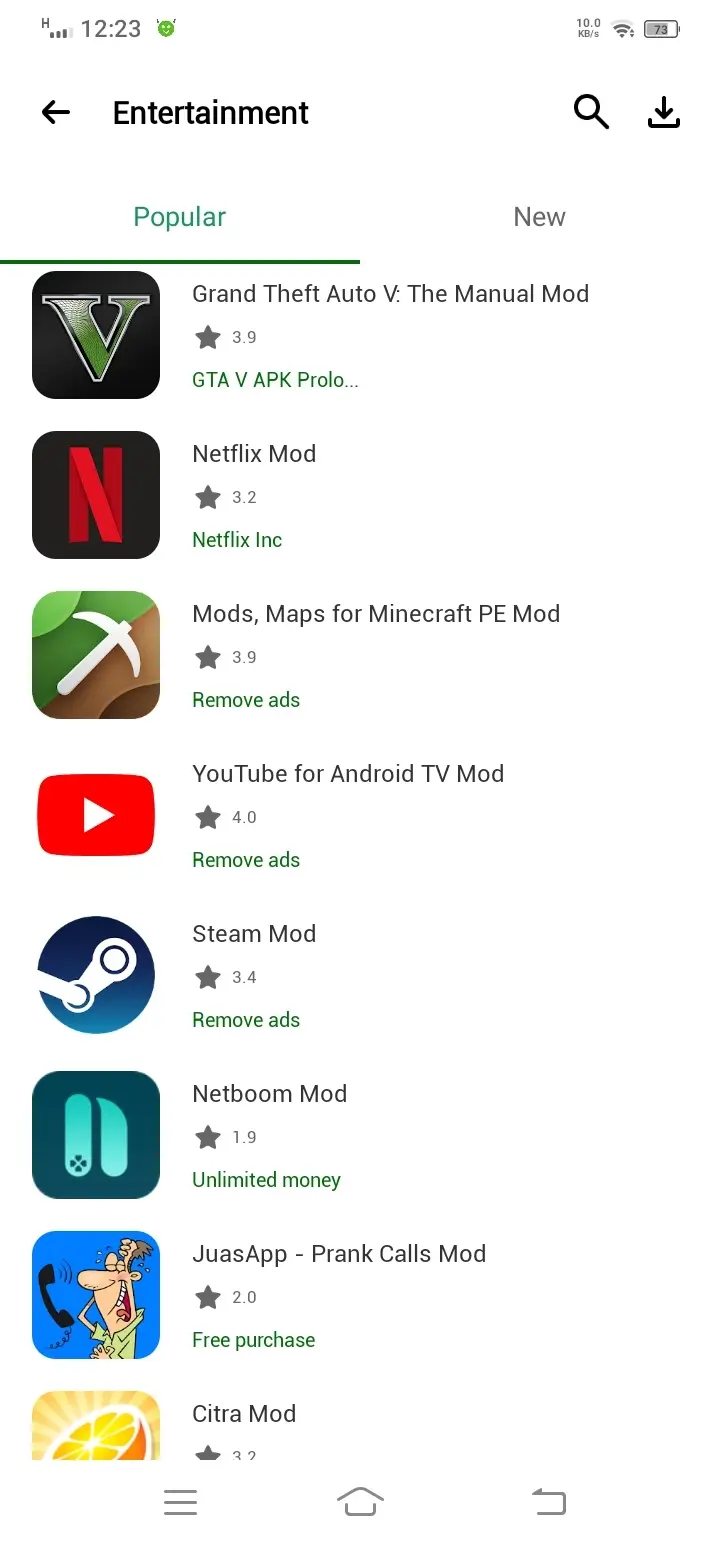Tap the home navigation button
This screenshot has height=1544, width=720.
[360, 1502]
